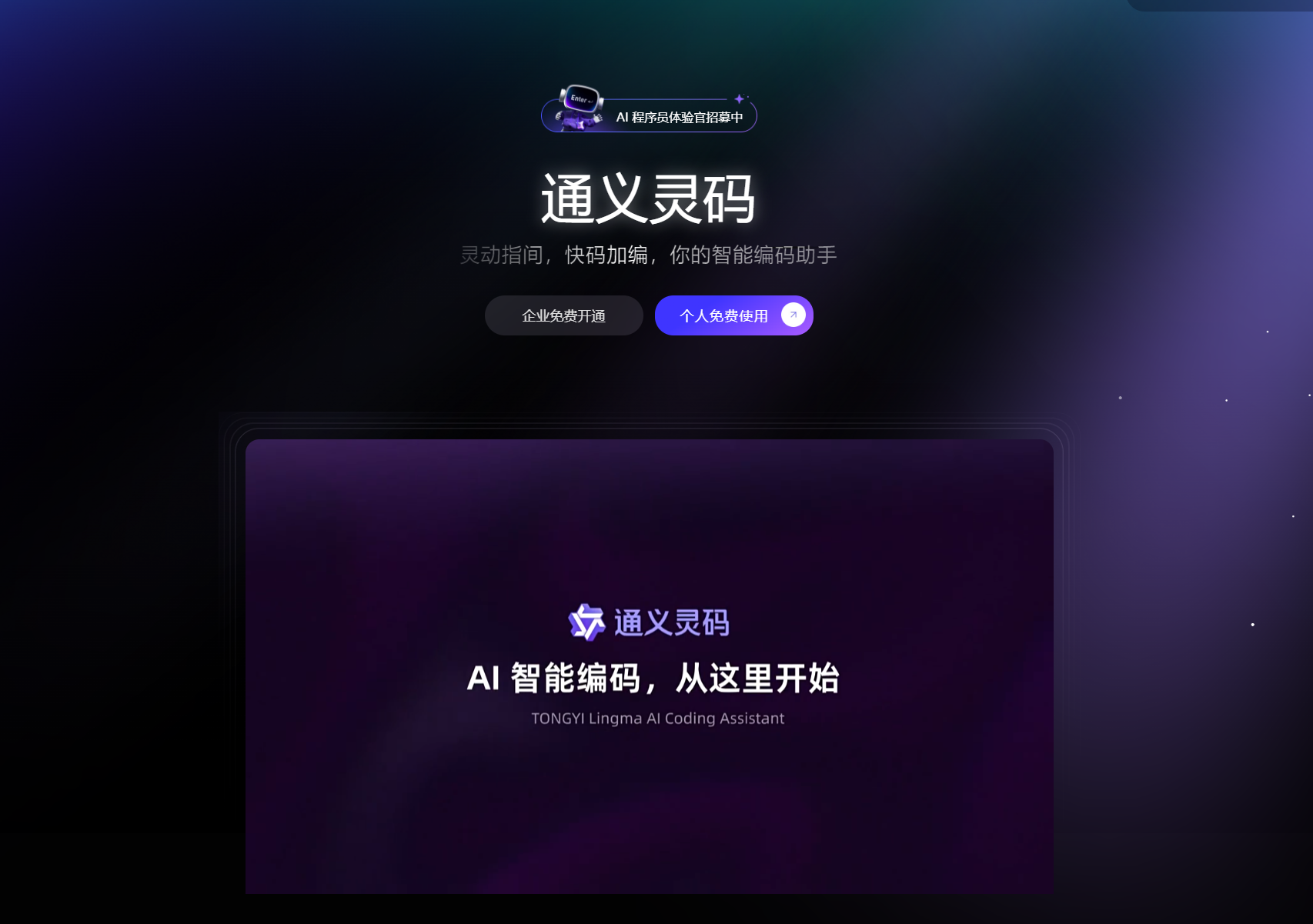Tap the 企业免费开通 button
Screen dimensions: 1313x924
(563, 315)
